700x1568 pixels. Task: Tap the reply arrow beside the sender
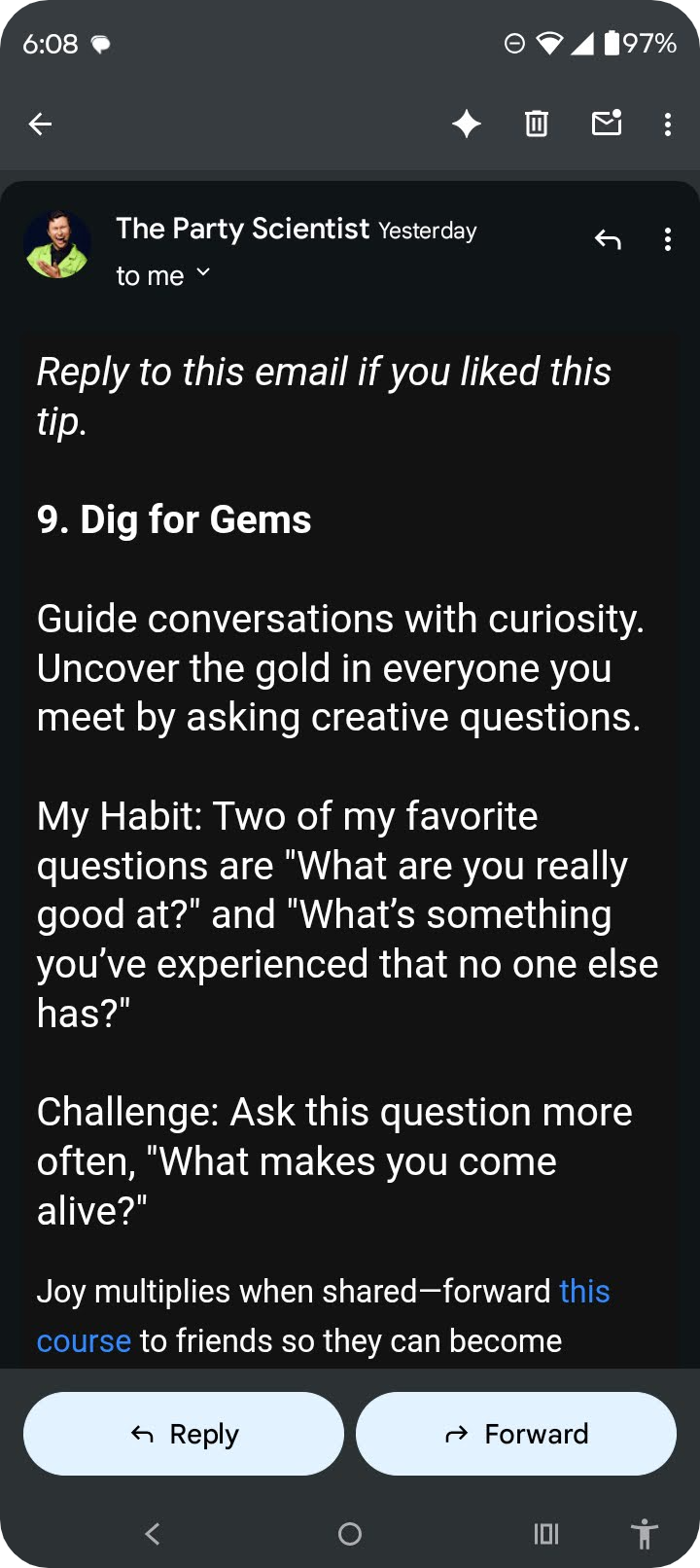[608, 239]
